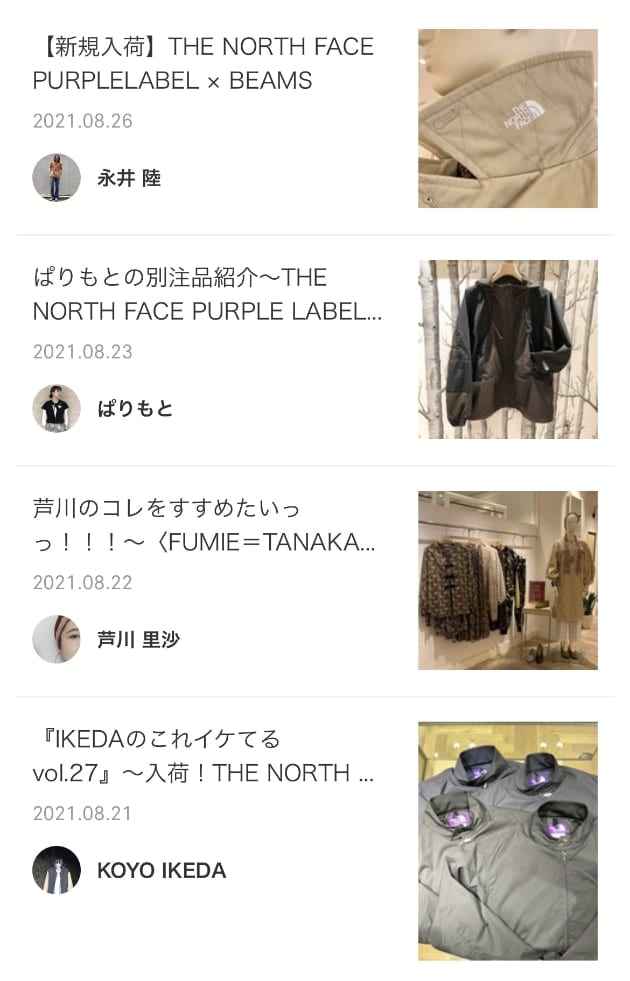630x981 pixels.
Task: View author 永井 陸's profile
Action: tap(128, 178)
